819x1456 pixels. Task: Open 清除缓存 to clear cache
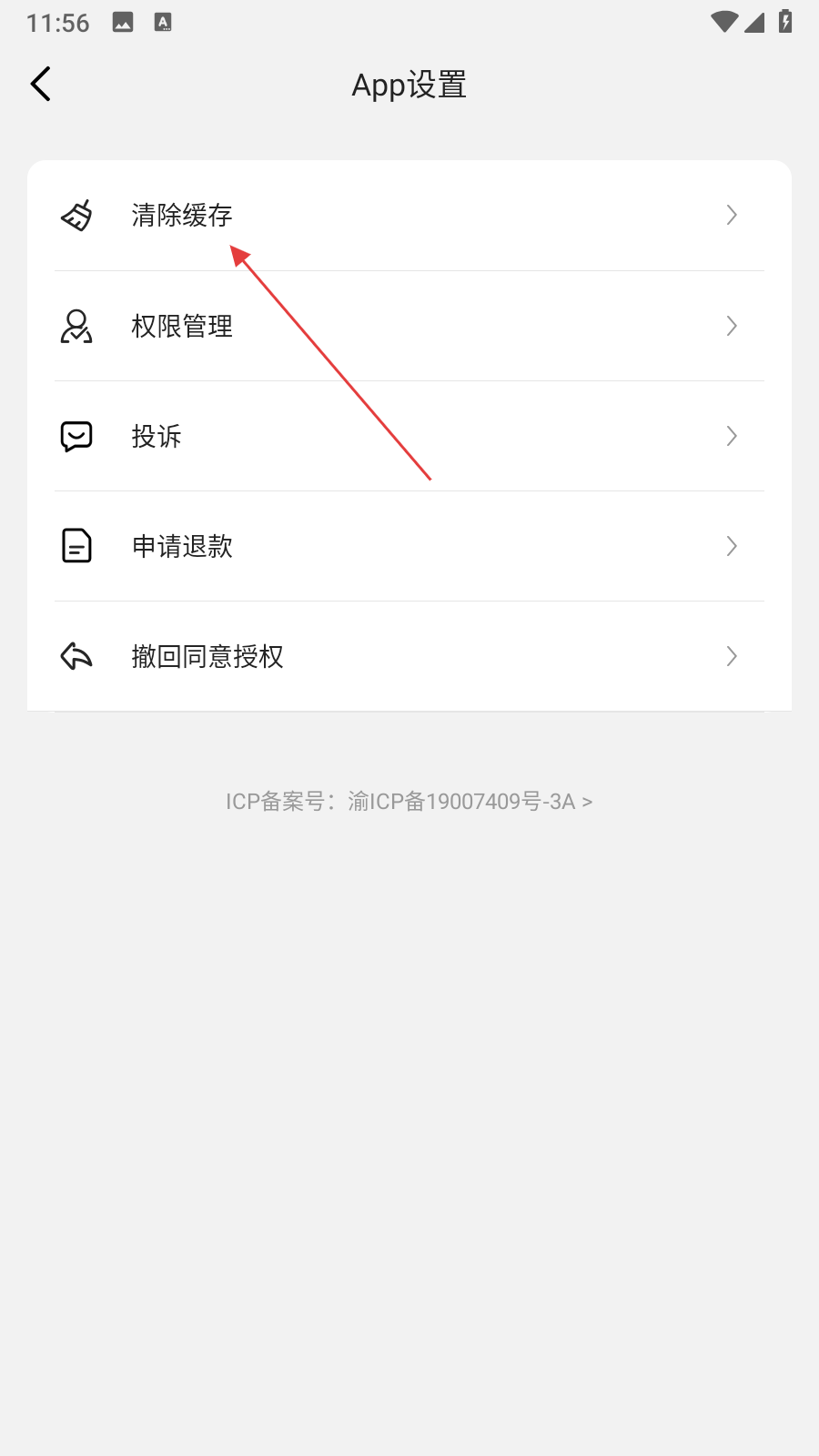[x=409, y=216]
